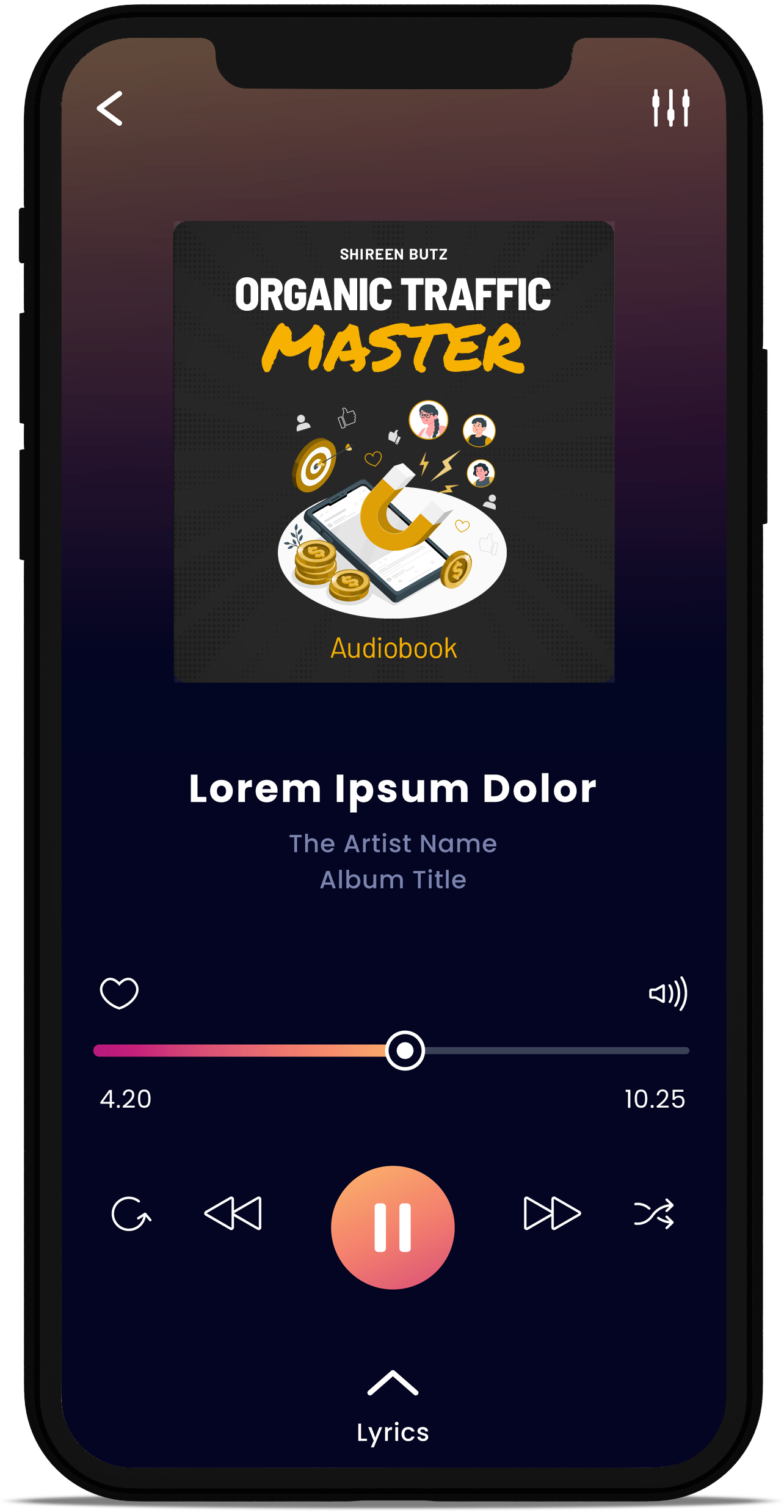
Task: Tap the playback progress slider knob
Action: click(x=405, y=1050)
